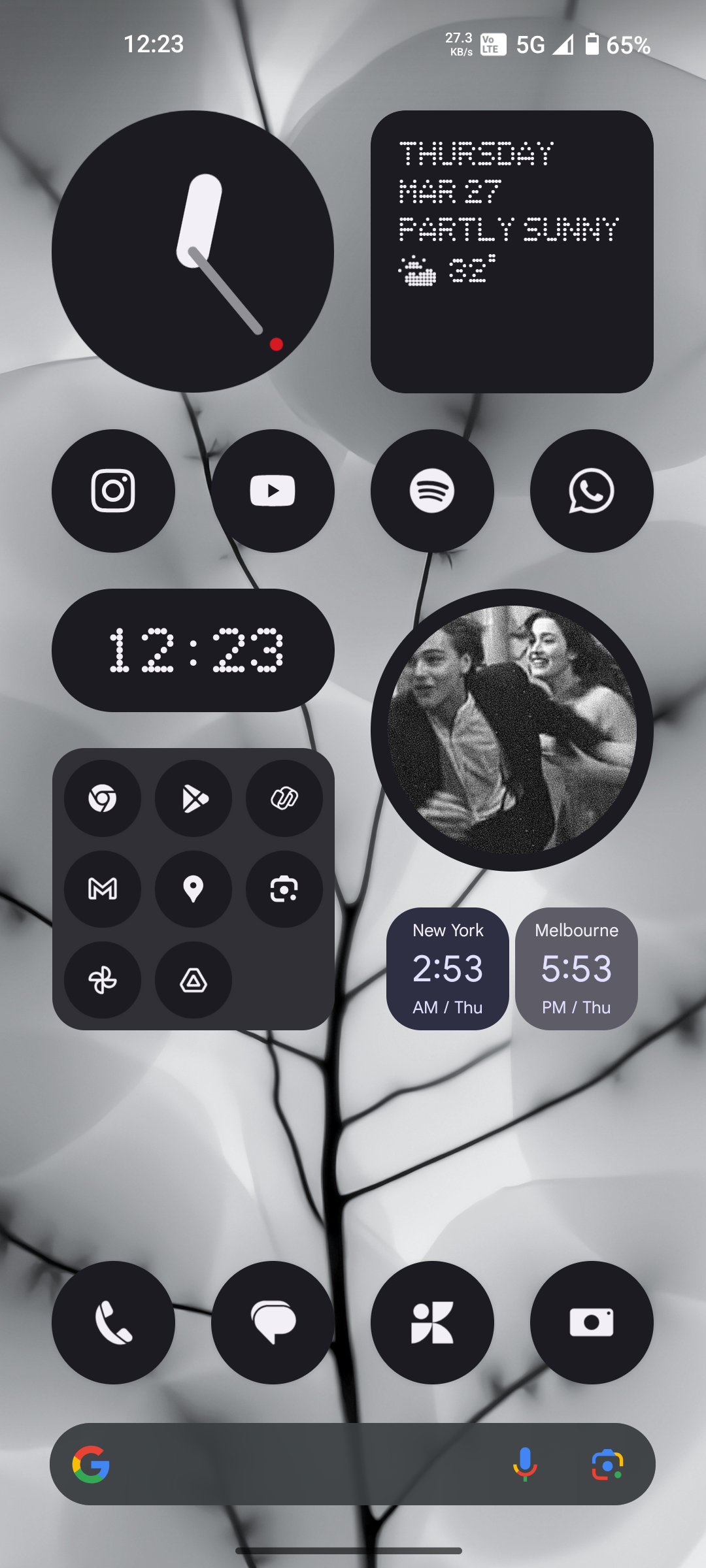Open the Phone dialer app
Image resolution: width=706 pixels, height=1568 pixels.
[x=113, y=1323]
